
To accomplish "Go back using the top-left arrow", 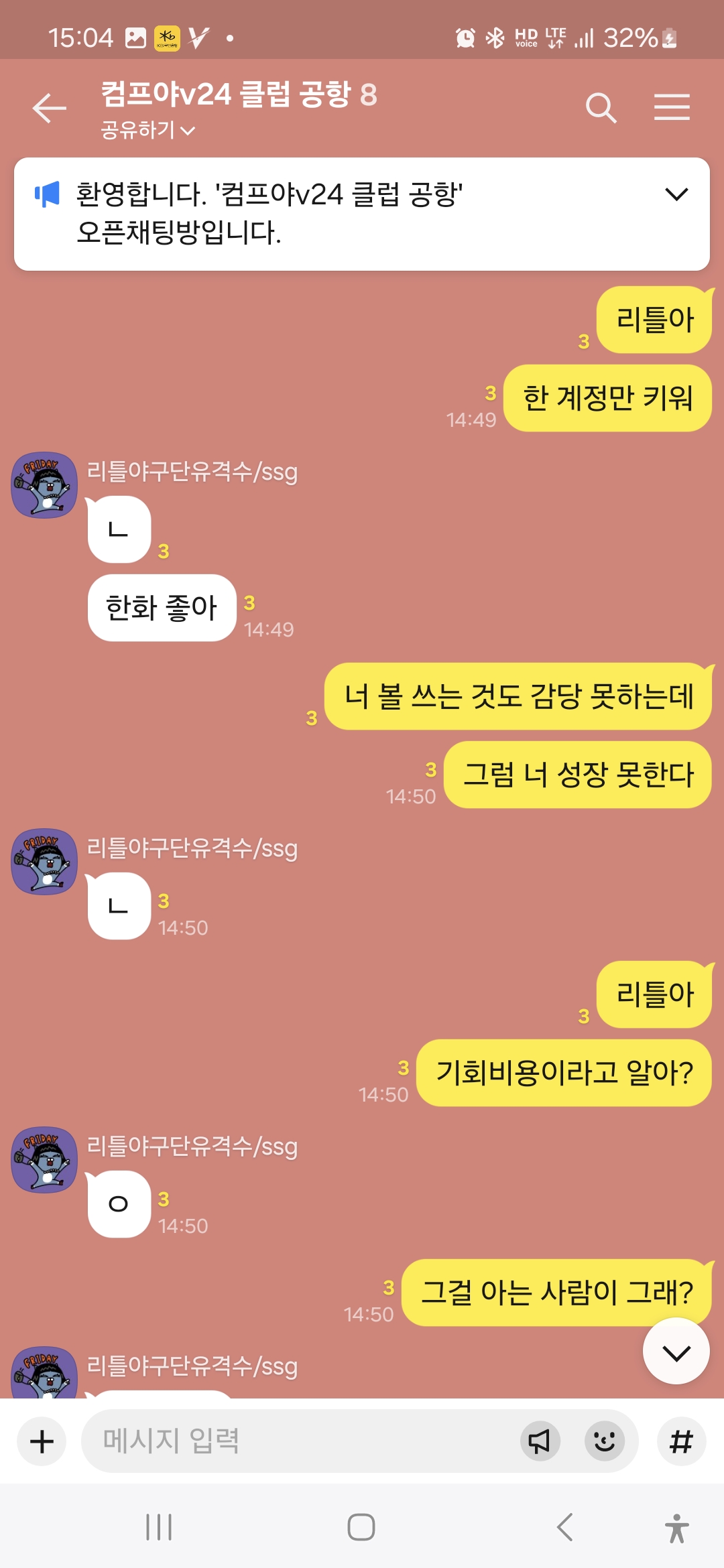I will 50,109.
